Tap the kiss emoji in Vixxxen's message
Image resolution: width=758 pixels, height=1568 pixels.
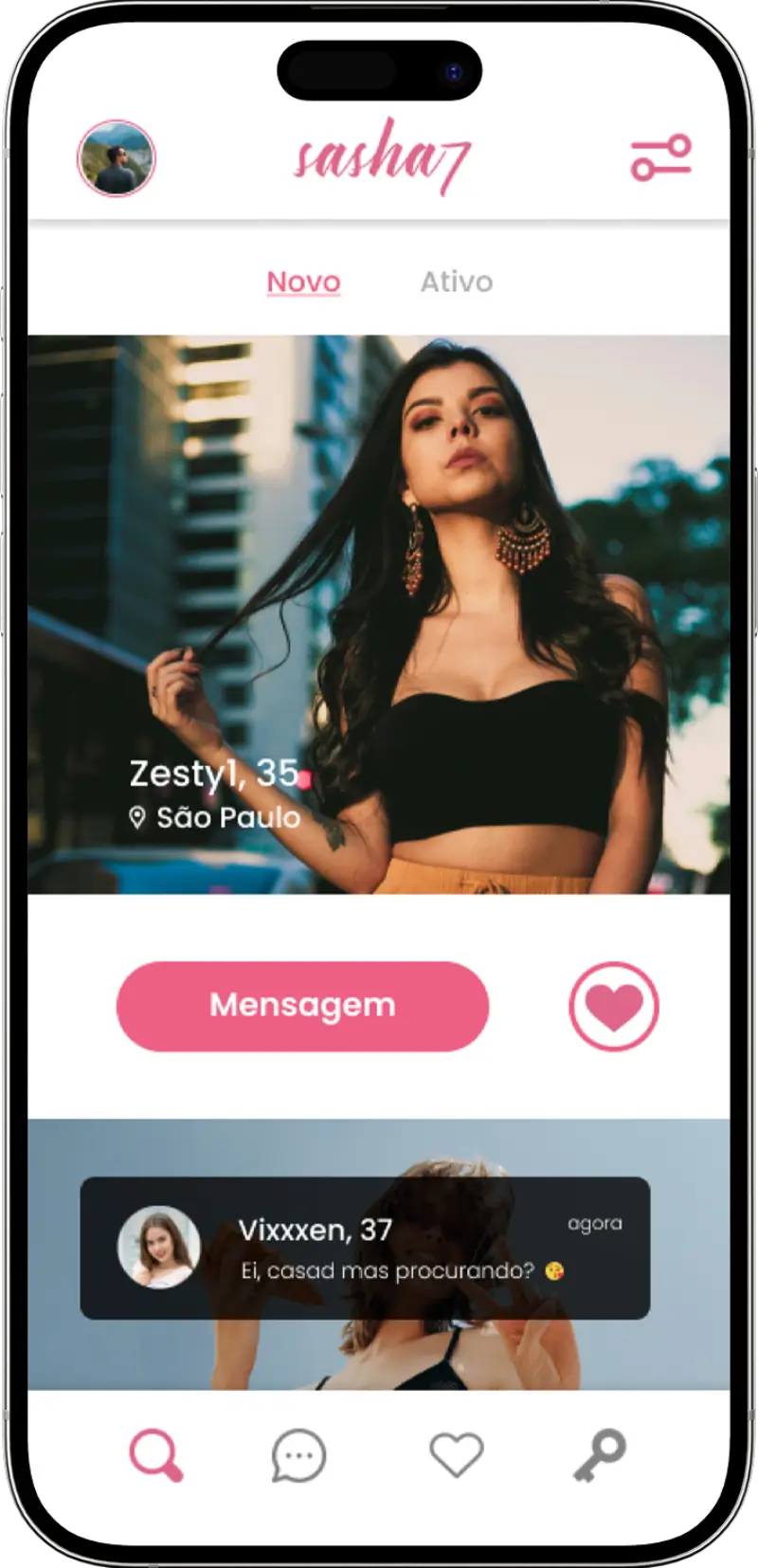(x=555, y=1271)
